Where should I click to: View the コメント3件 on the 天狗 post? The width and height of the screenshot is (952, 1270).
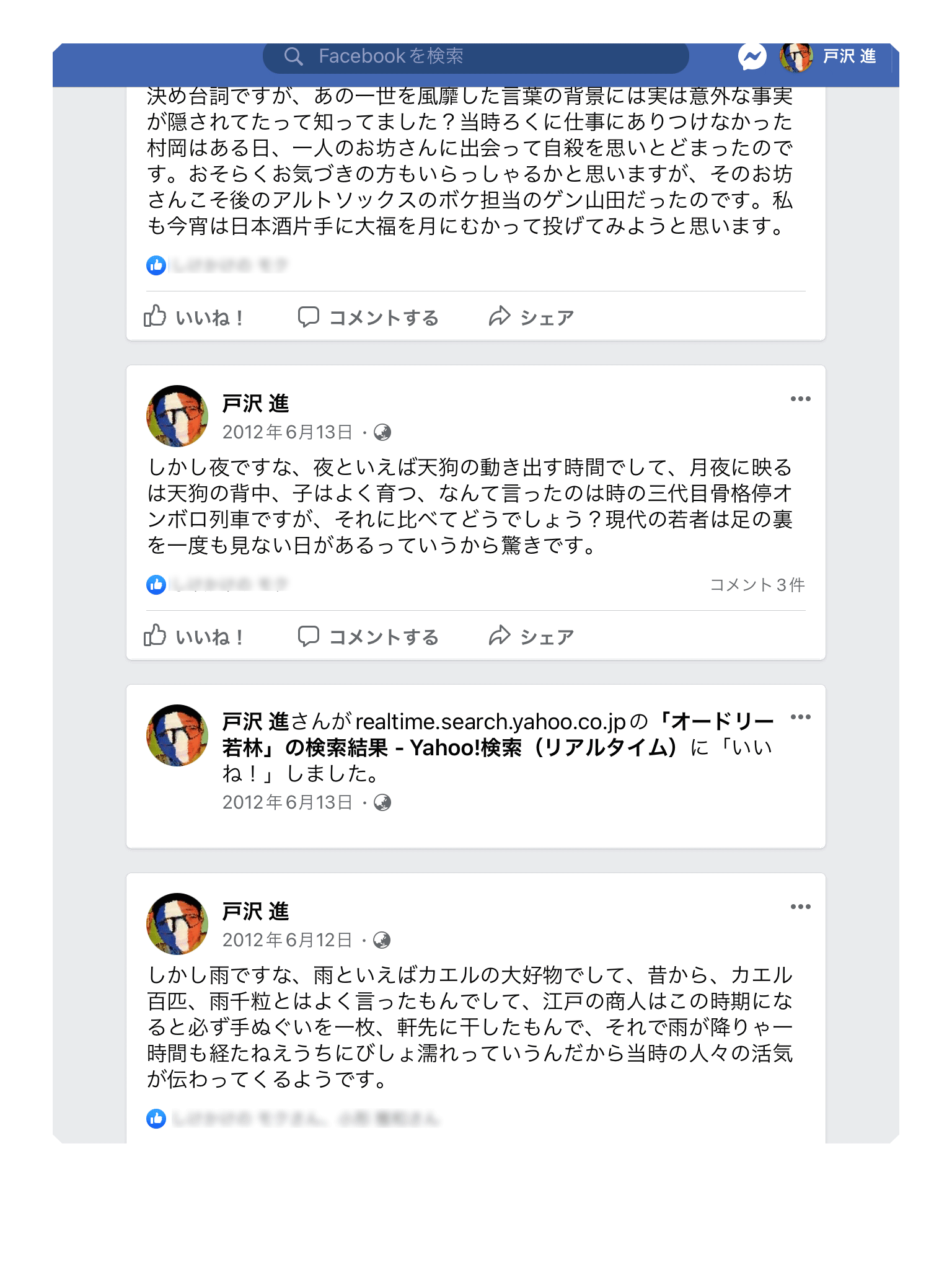click(x=757, y=585)
